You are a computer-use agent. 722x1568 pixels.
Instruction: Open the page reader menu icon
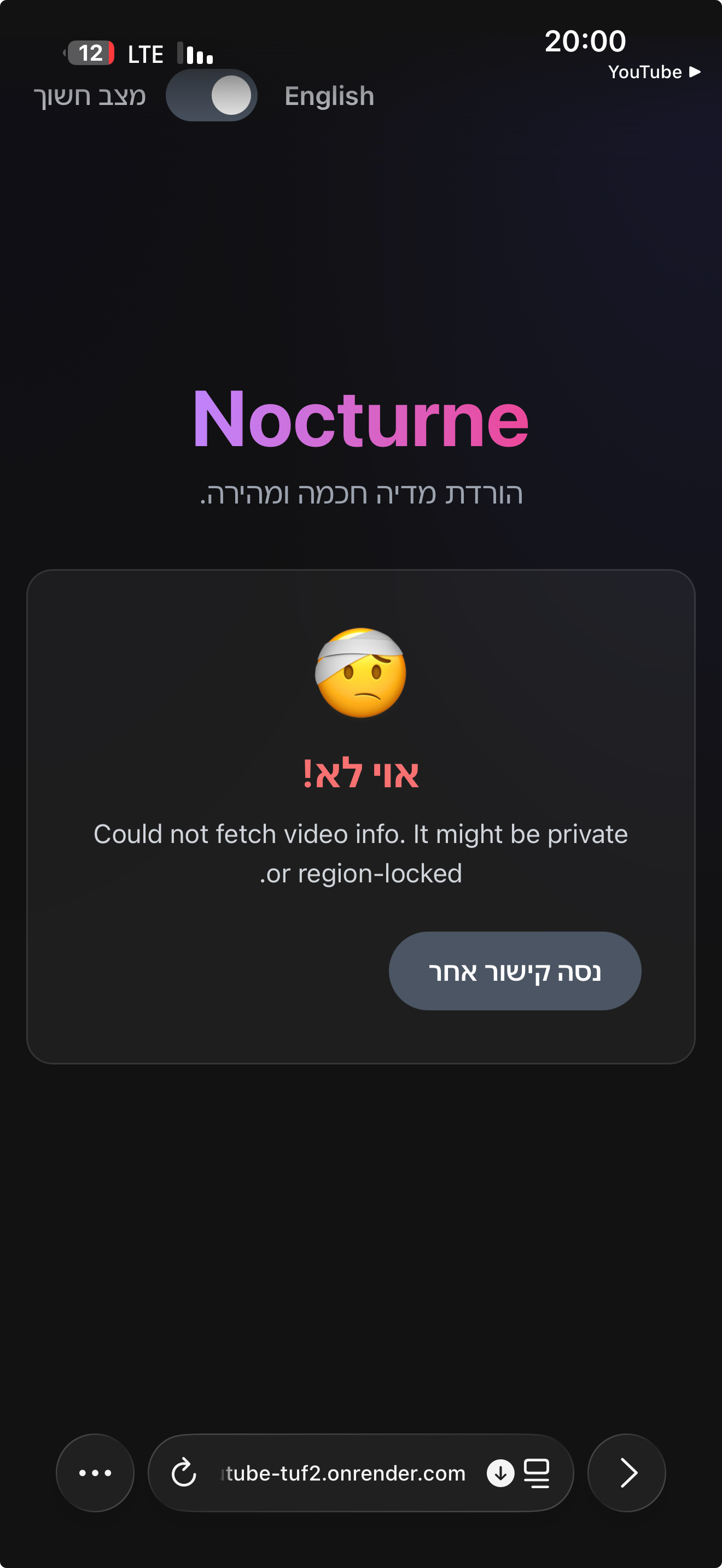(537, 1473)
